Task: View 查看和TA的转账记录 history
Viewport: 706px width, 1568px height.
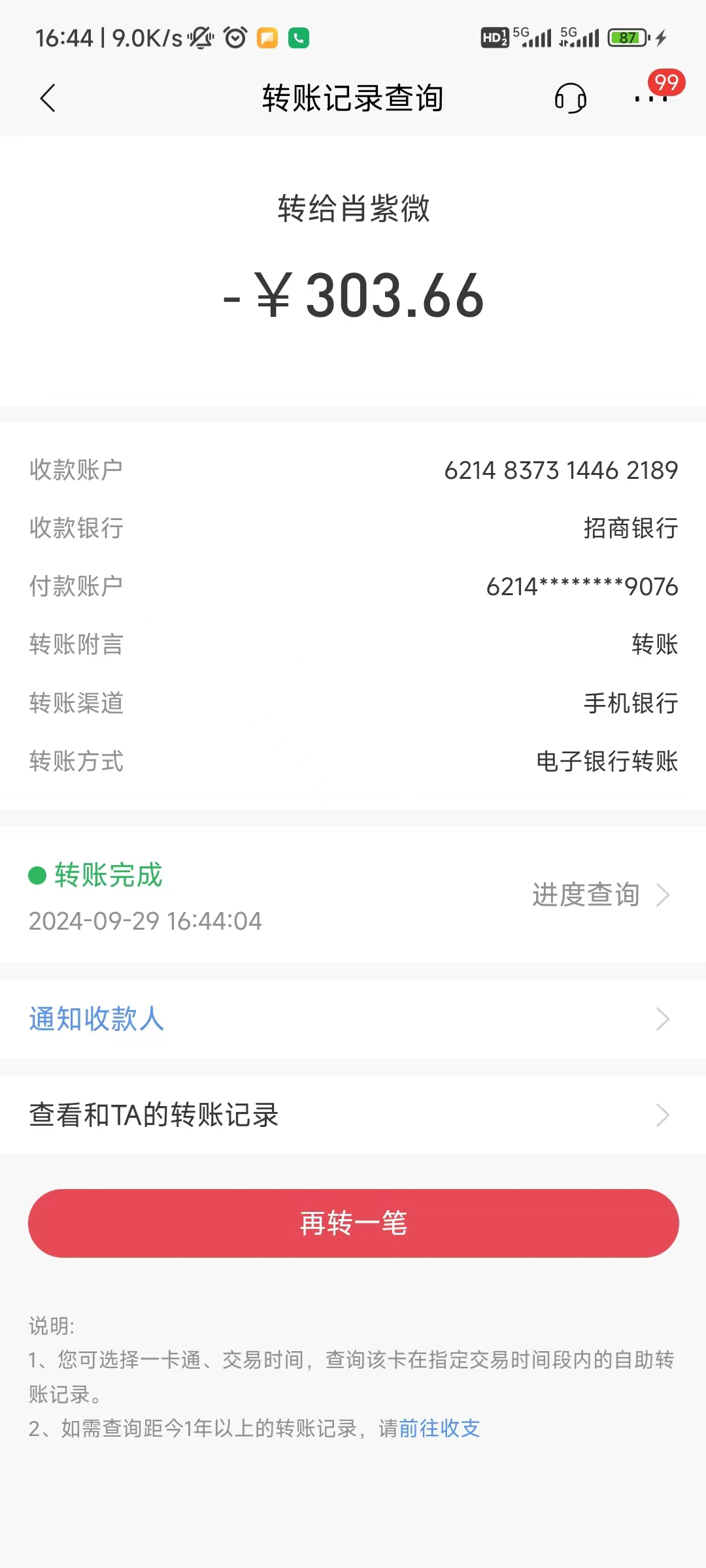Action: 353,1115
